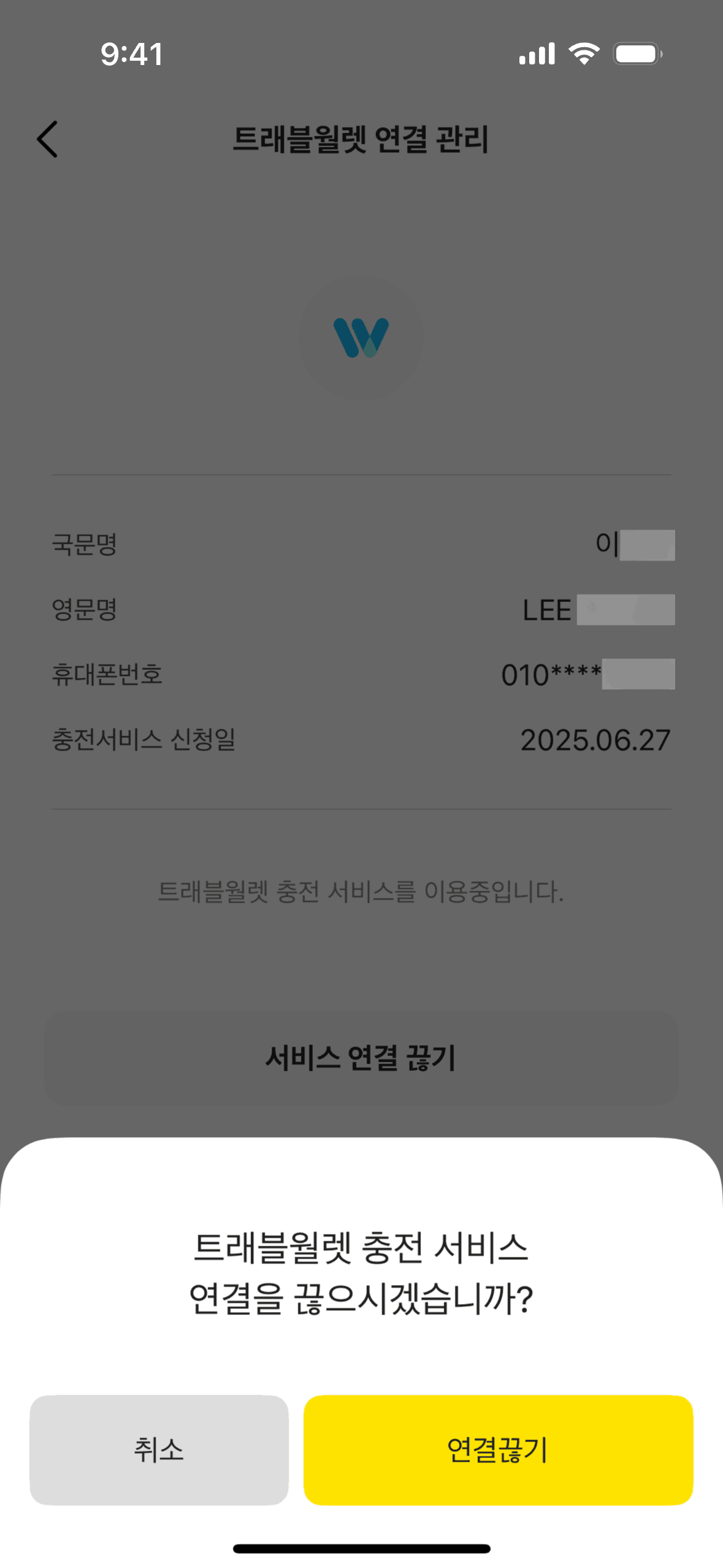Image resolution: width=723 pixels, height=1568 pixels.
Task: Select the dimmed 서비스 연결 끊기 button
Action: click(x=361, y=1058)
